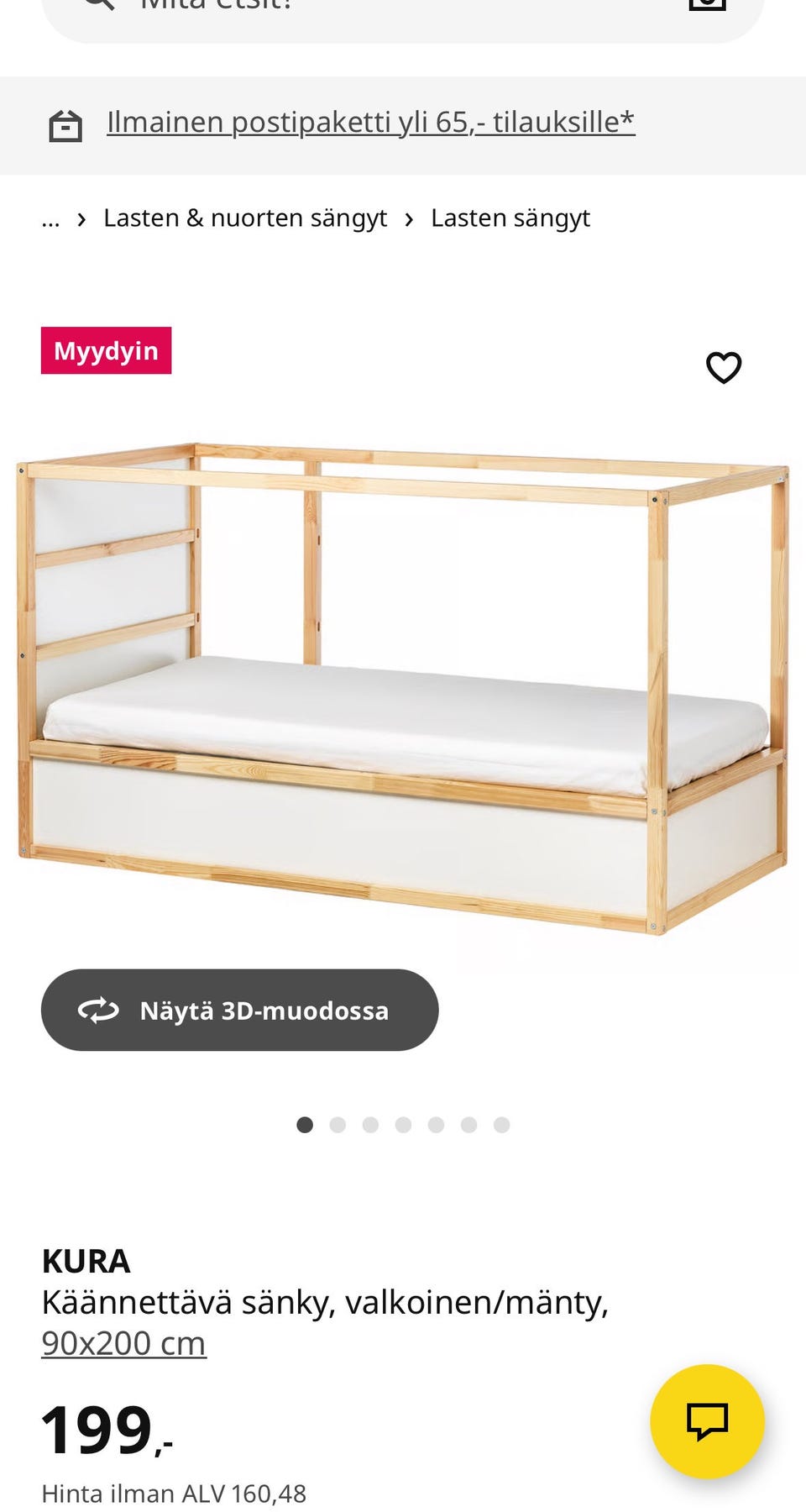The width and height of the screenshot is (806, 1512).
Task: Click the KURA bed product photo
Action: [x=403, y=689]
